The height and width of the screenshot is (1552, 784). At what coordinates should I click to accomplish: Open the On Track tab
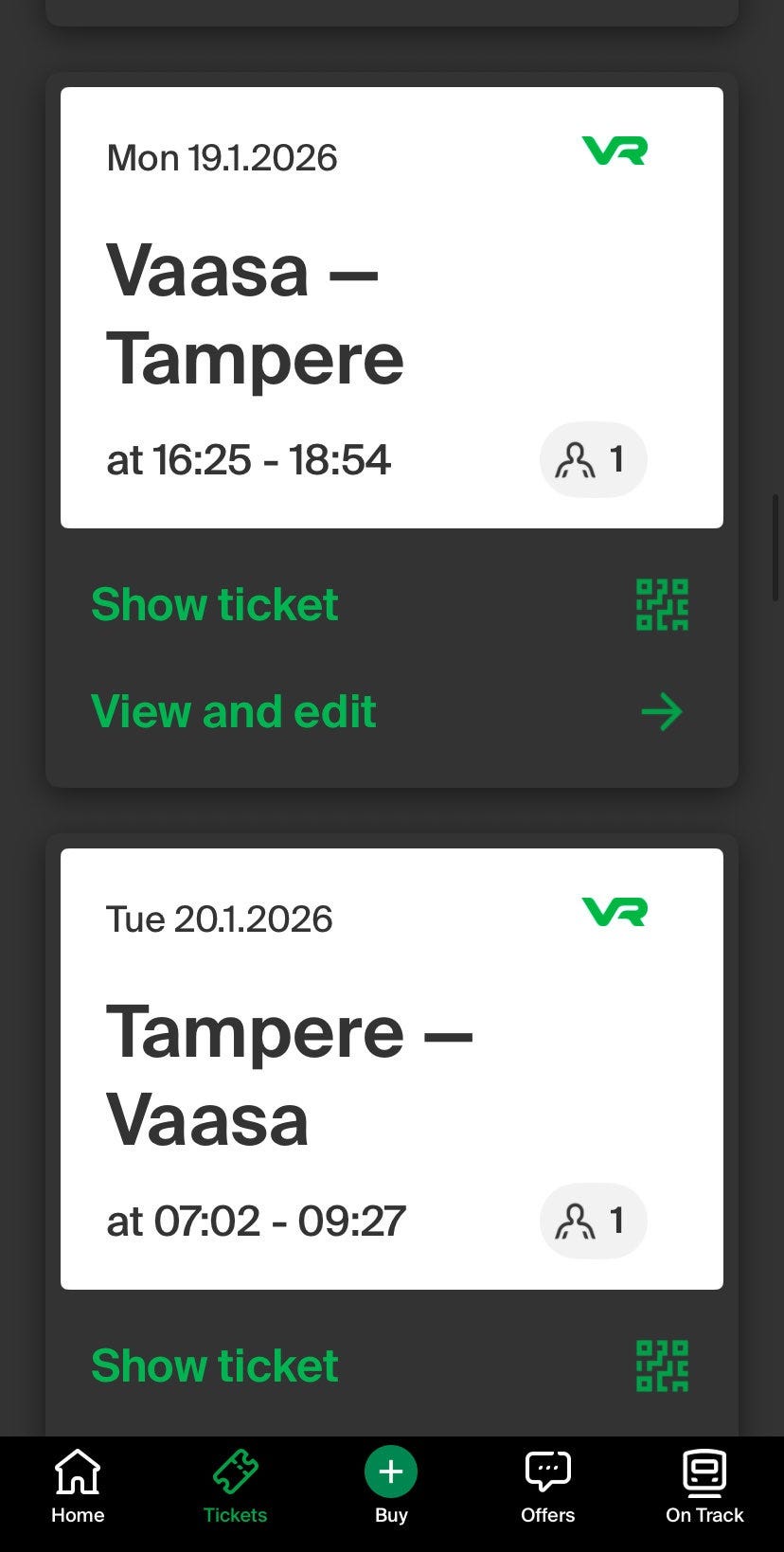[704, 1487]
